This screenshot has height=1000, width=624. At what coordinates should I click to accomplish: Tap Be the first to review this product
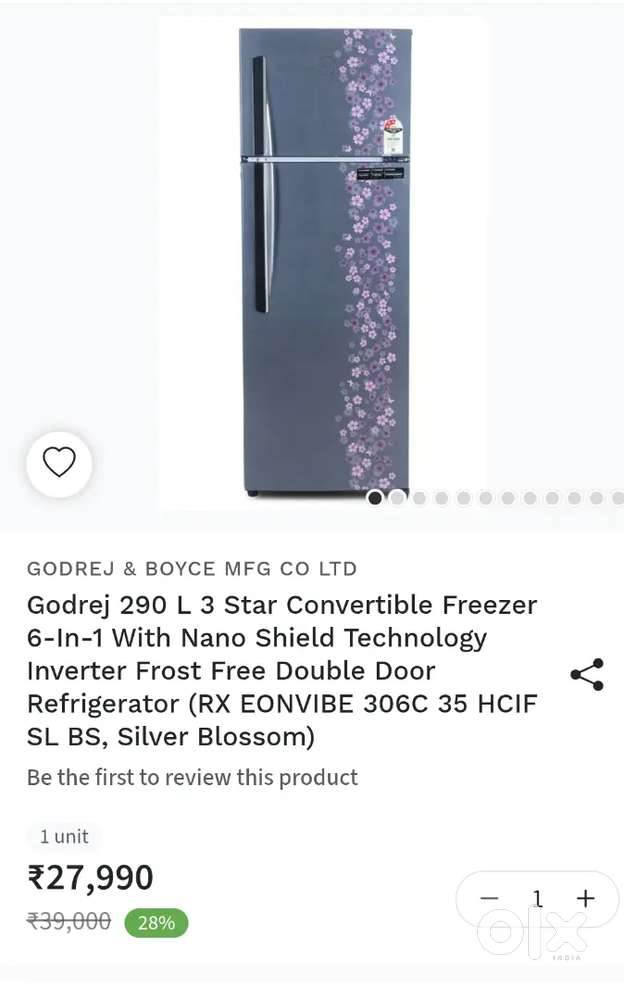[x=192, y=778]
